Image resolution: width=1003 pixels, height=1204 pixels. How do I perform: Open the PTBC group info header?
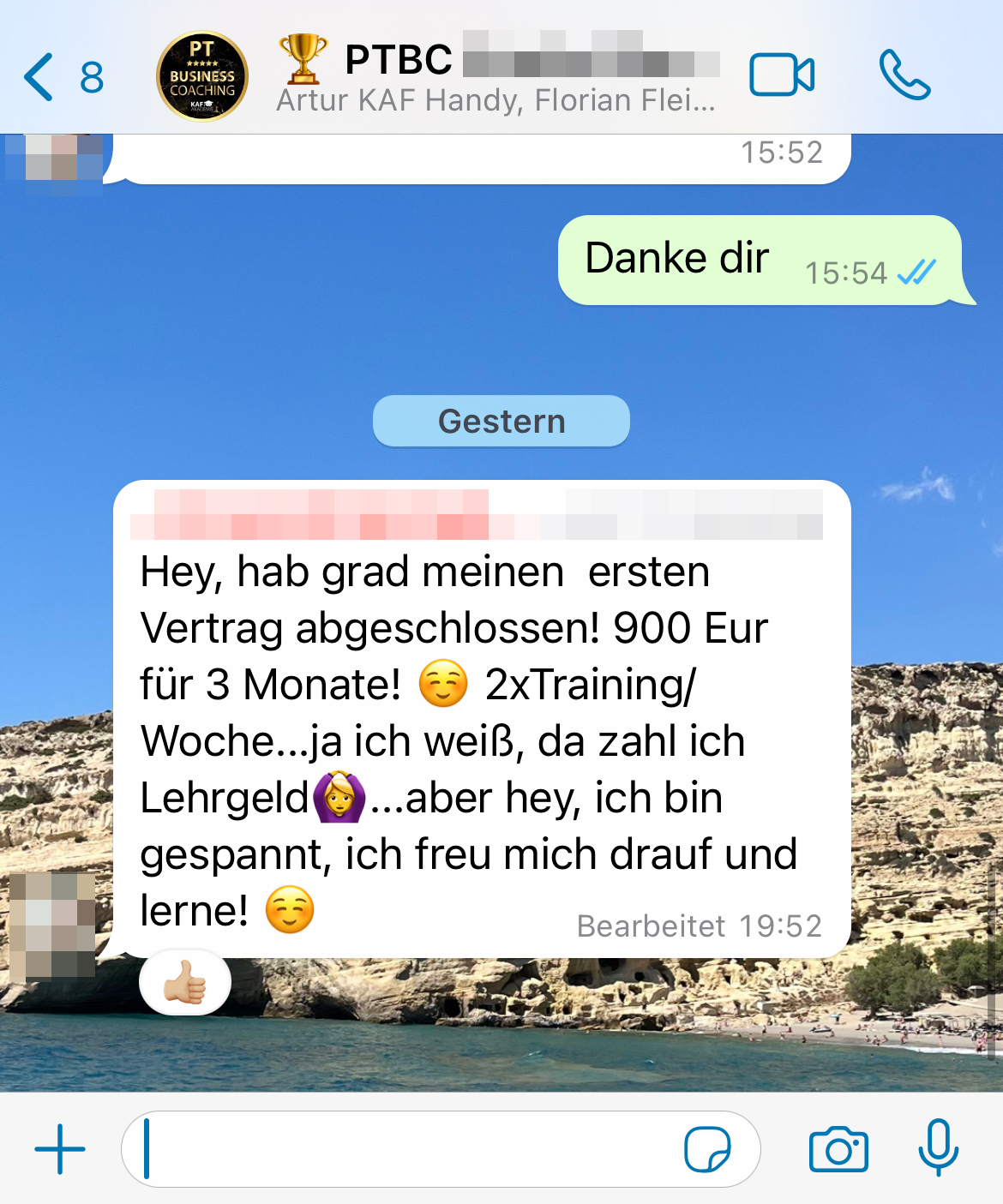[x=497, y=77]
